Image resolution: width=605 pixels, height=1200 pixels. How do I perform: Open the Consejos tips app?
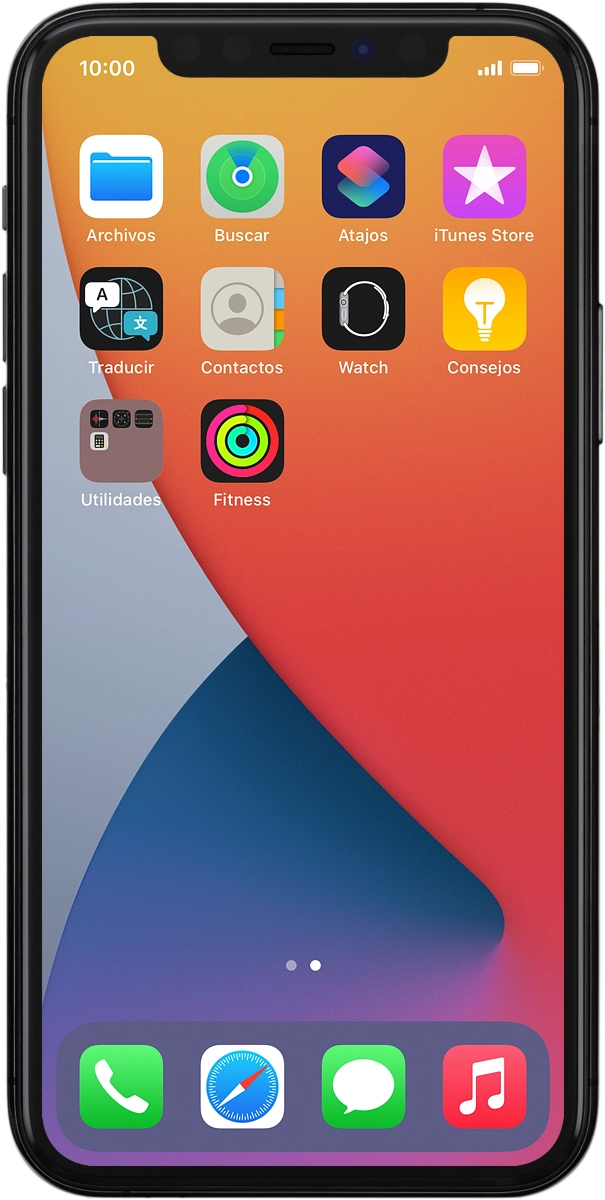pyautogui.click(x=484, y=309)
